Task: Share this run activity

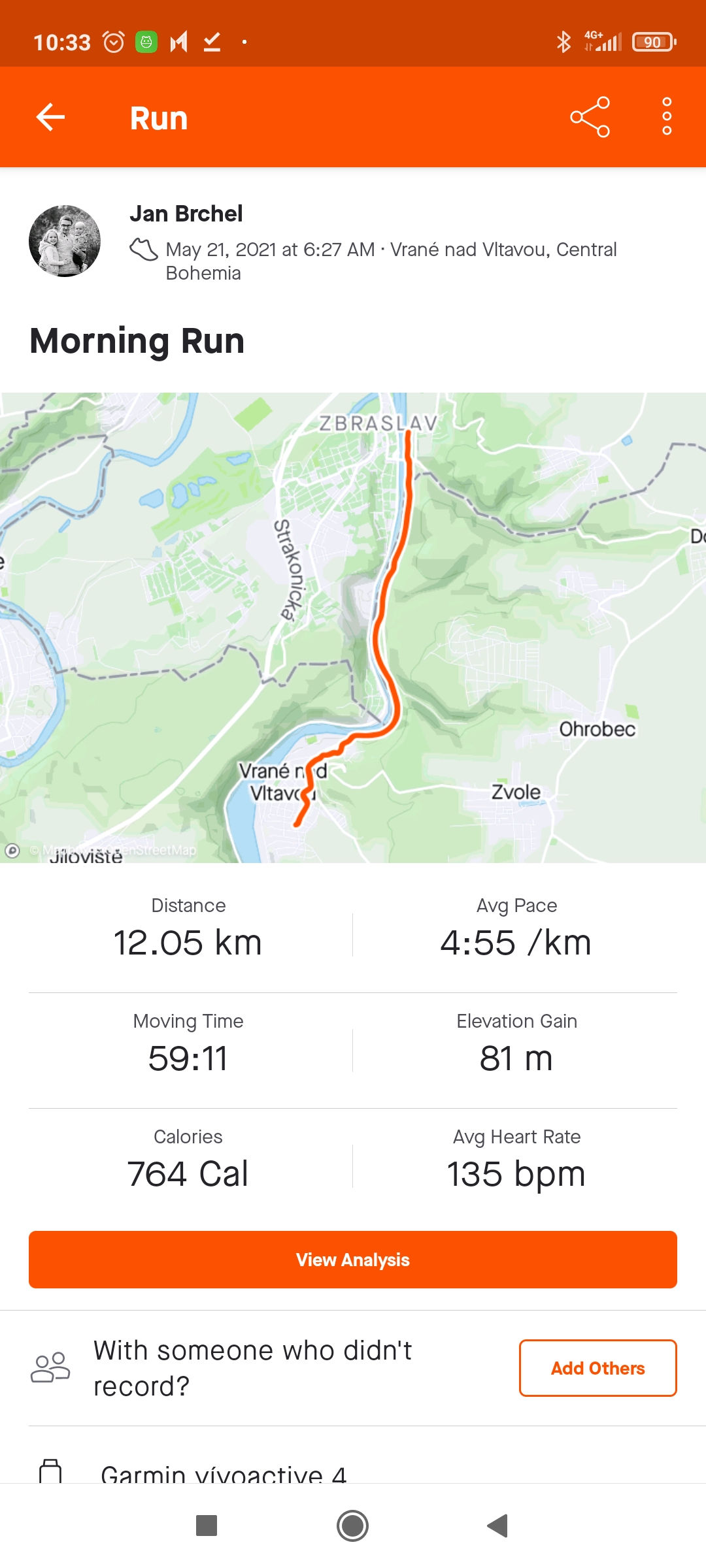Action: (590, 117)
